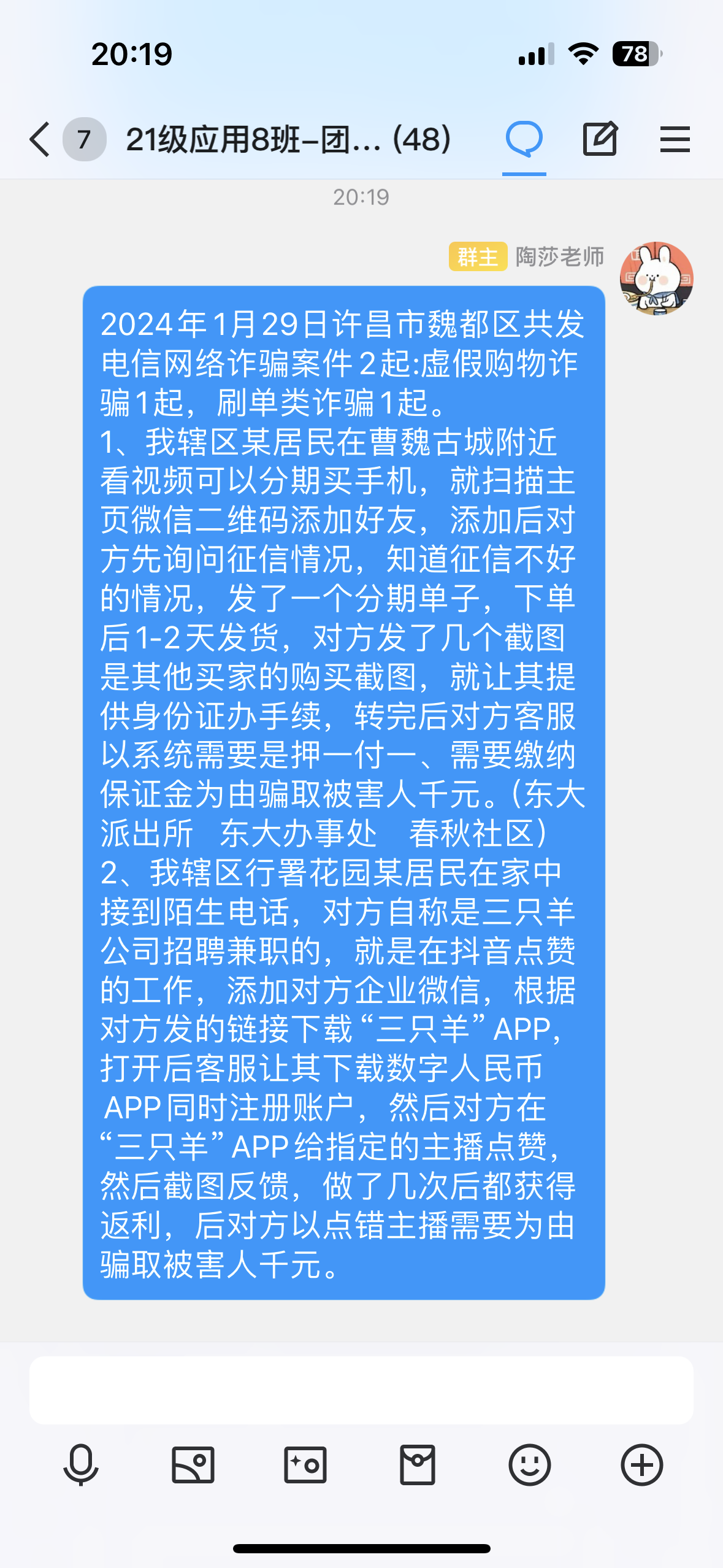Open the compose note icon

coord(600,139)
